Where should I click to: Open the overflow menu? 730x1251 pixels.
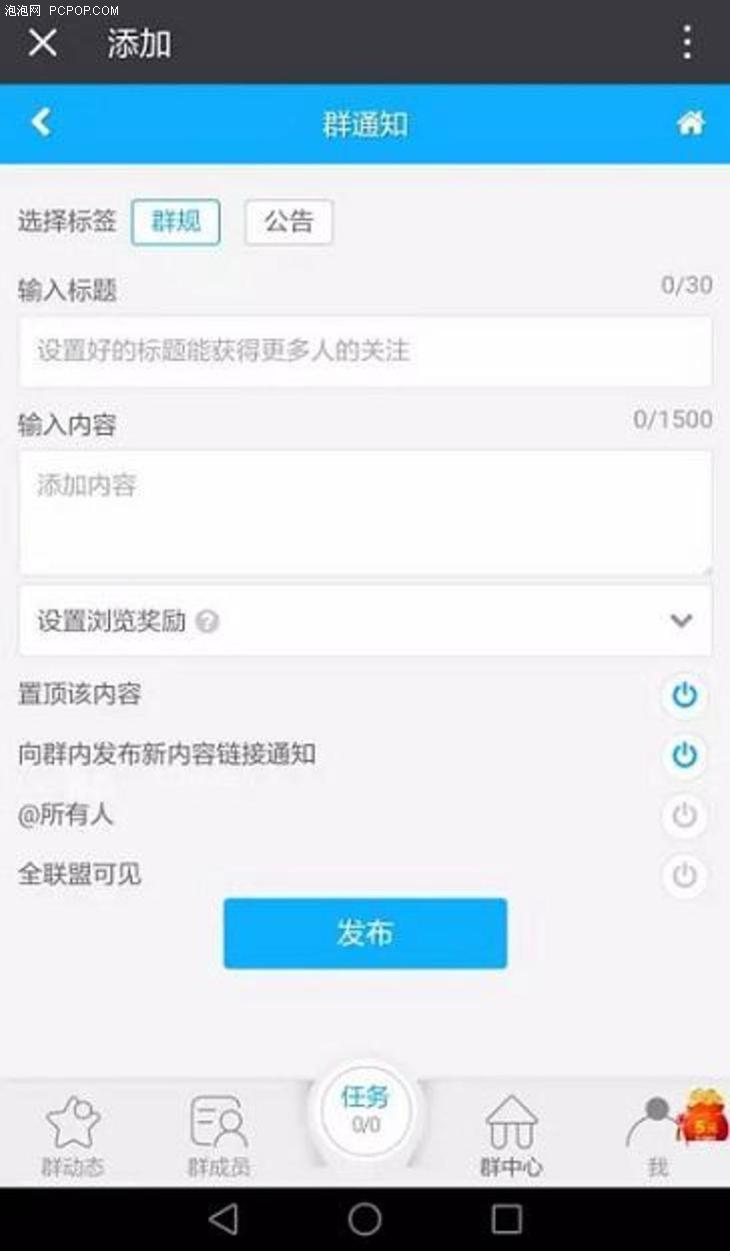(x=686, y=42)
